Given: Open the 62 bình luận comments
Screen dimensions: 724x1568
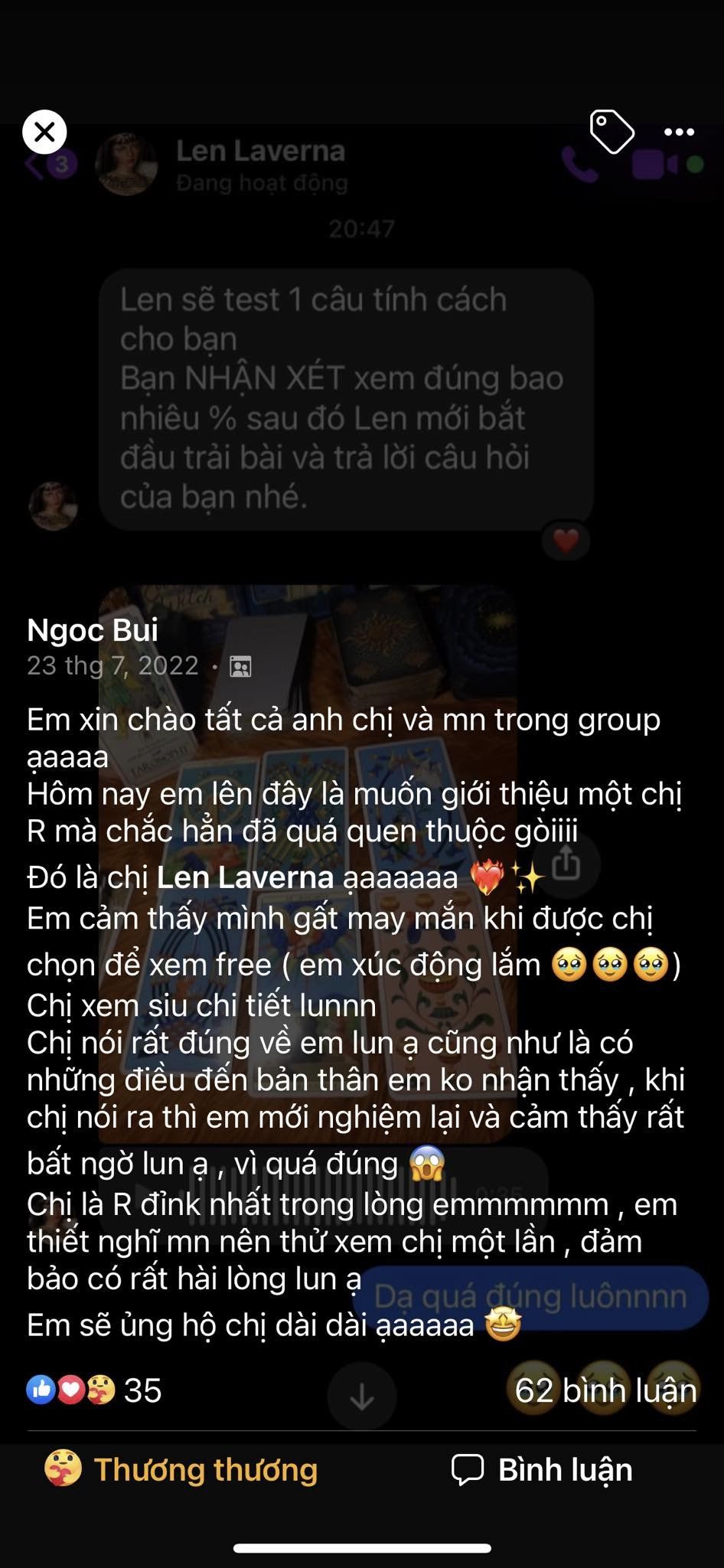Looking at the screenshot, I should tap(605, 1390).
